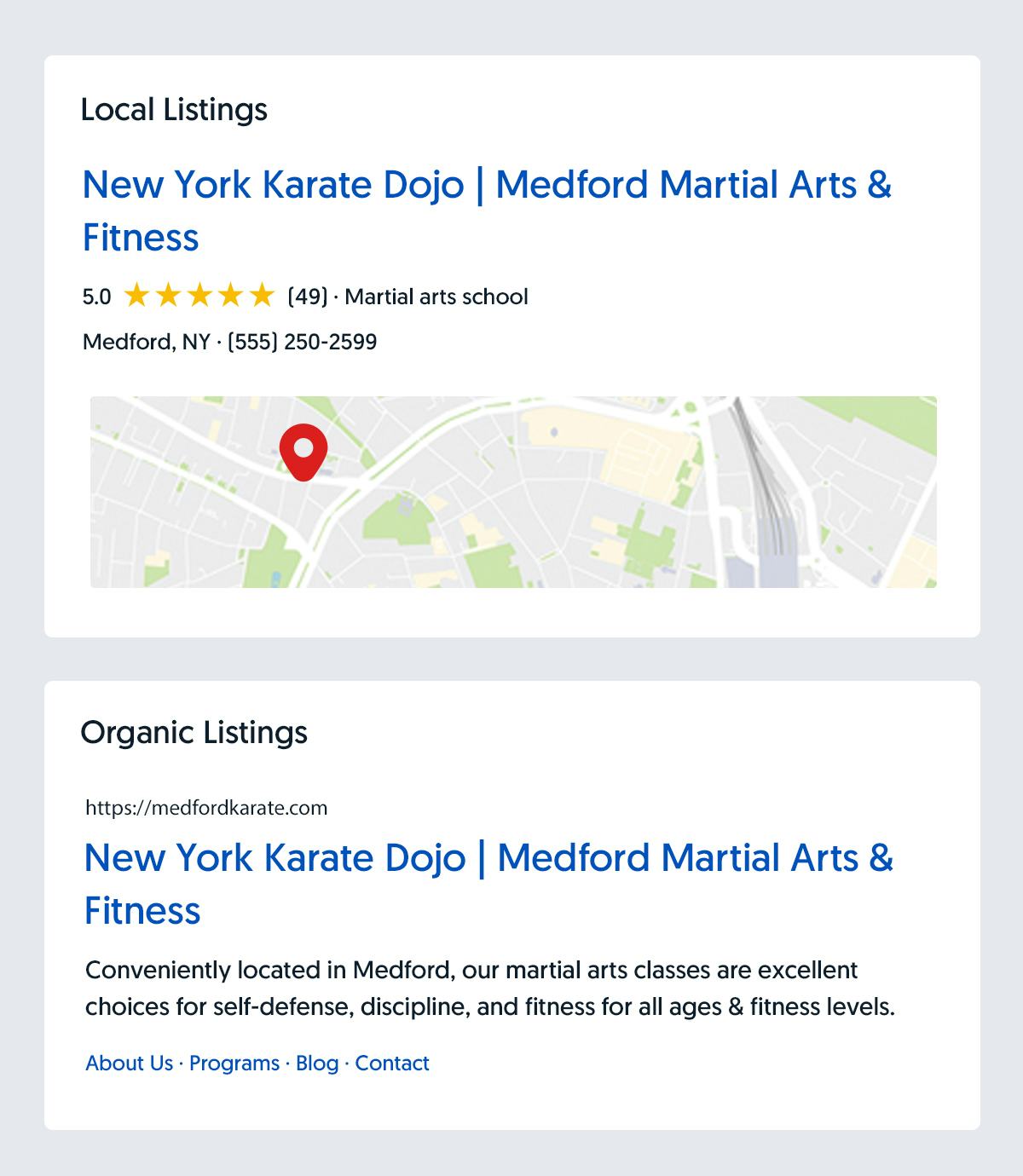Click the fifth gold star icon
The width and height of the screenshot is (1023, 1176).
coord(263,296)
